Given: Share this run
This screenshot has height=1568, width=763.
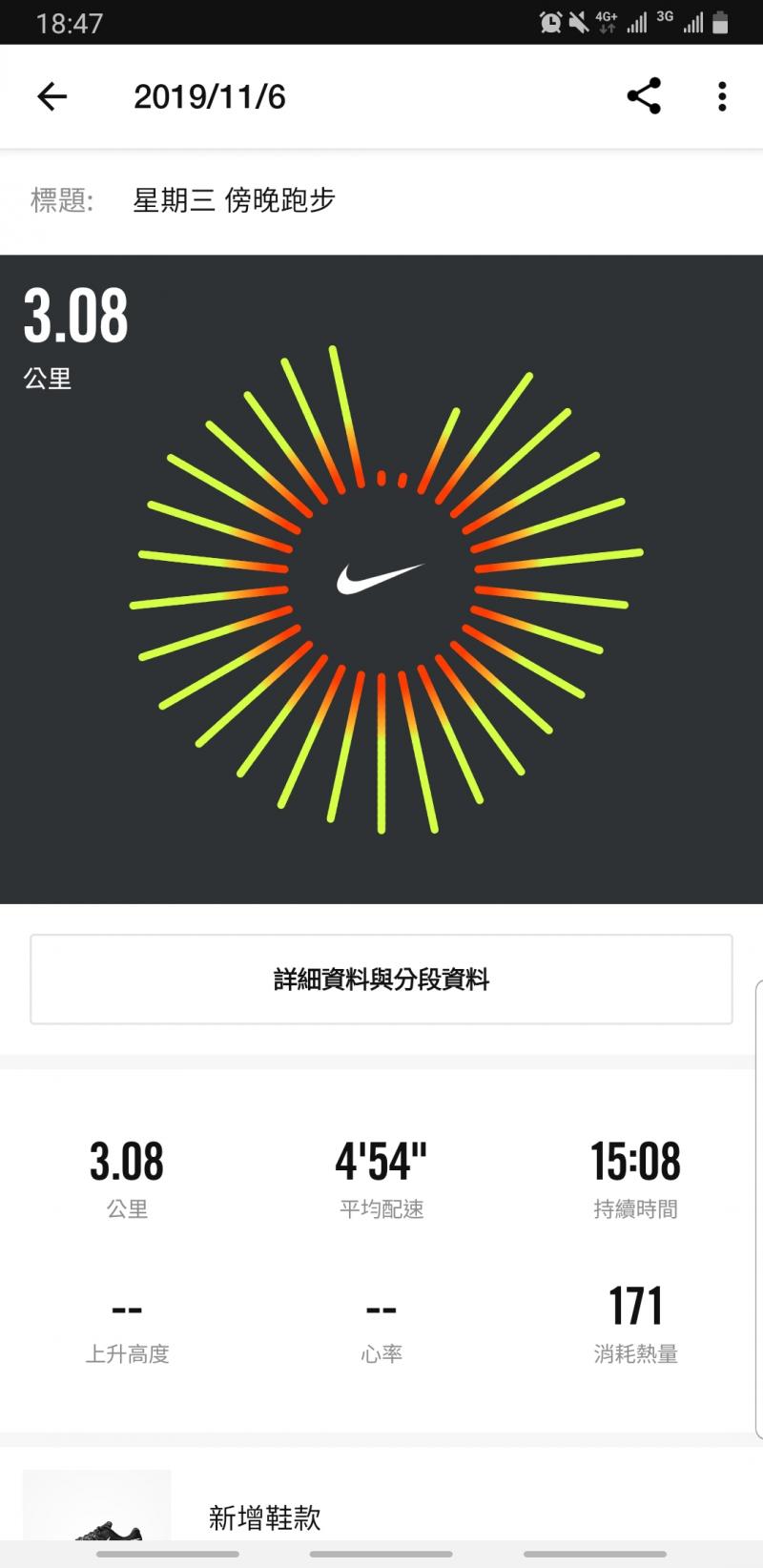Looking at the screenshot, I should pyautogui.click(x=644, y=96).
